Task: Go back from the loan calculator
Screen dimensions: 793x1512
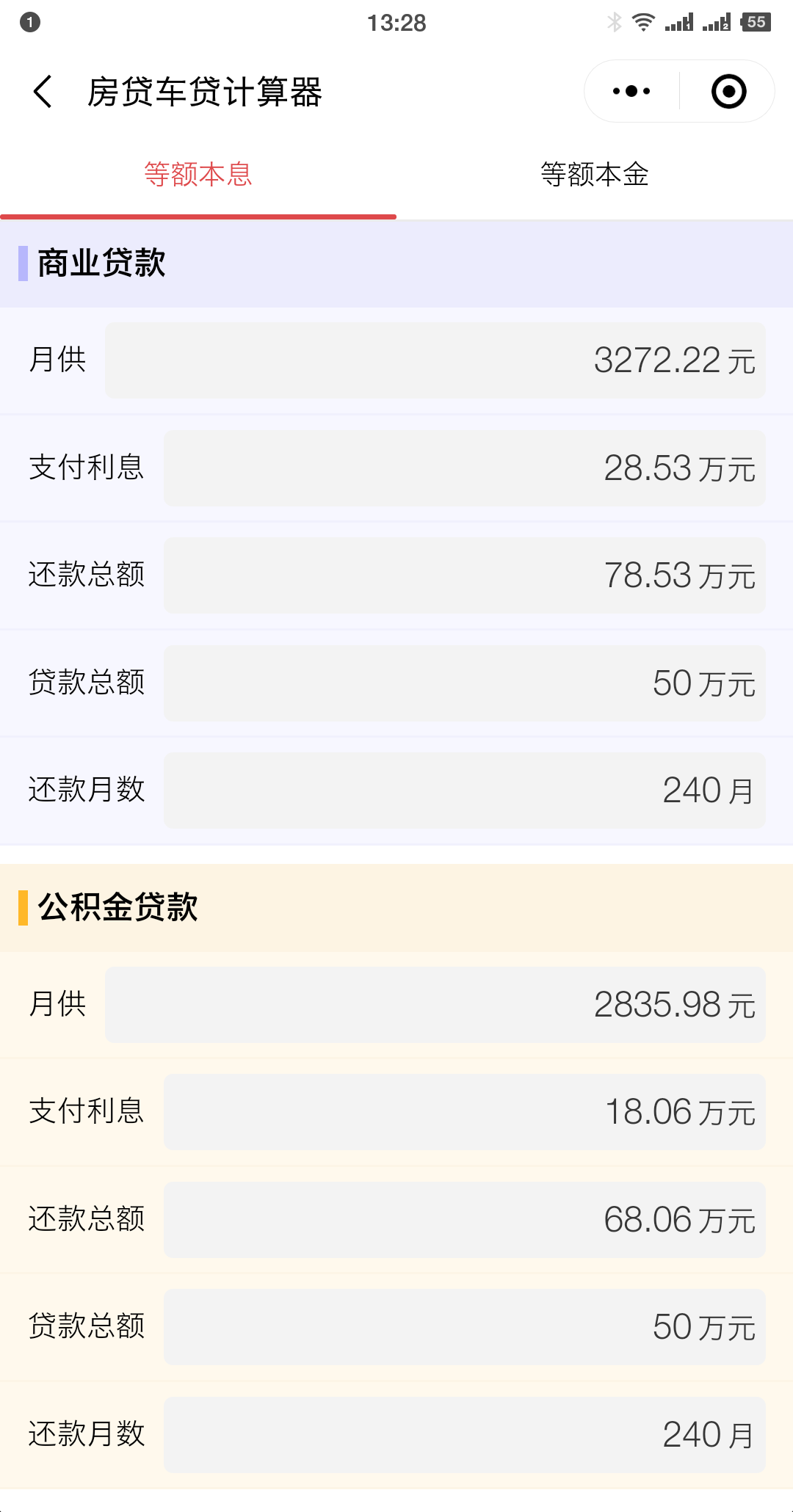Action: [43, 92]
